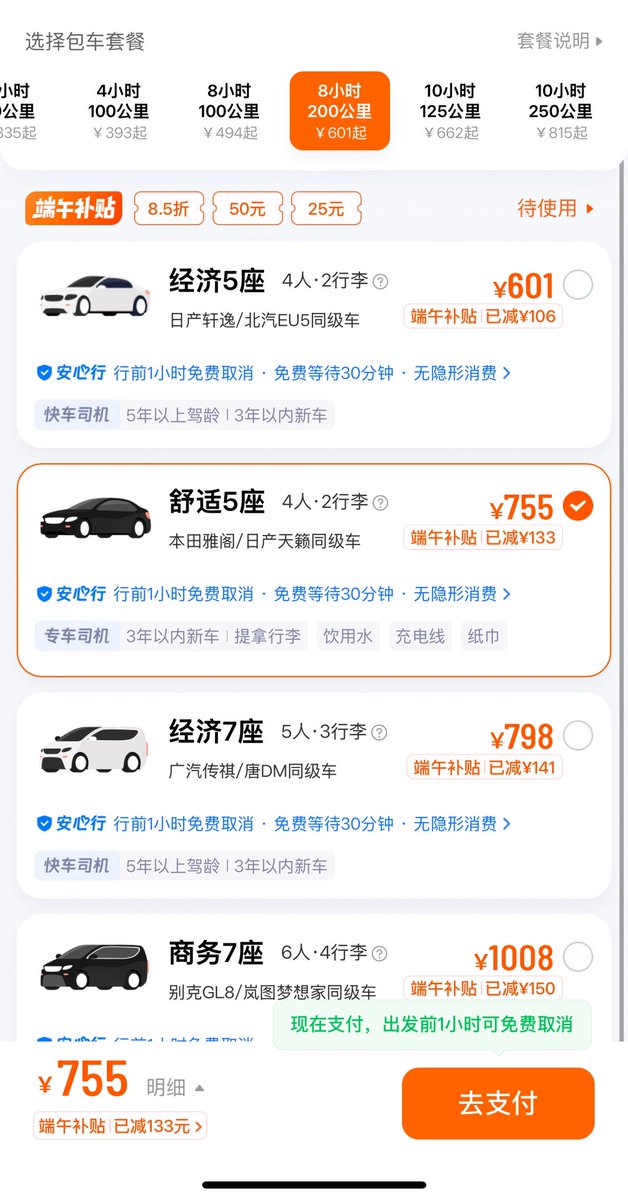Tap 去支付 to pay
This screenshot has height=1200, width=628.
pos(498,1103)
